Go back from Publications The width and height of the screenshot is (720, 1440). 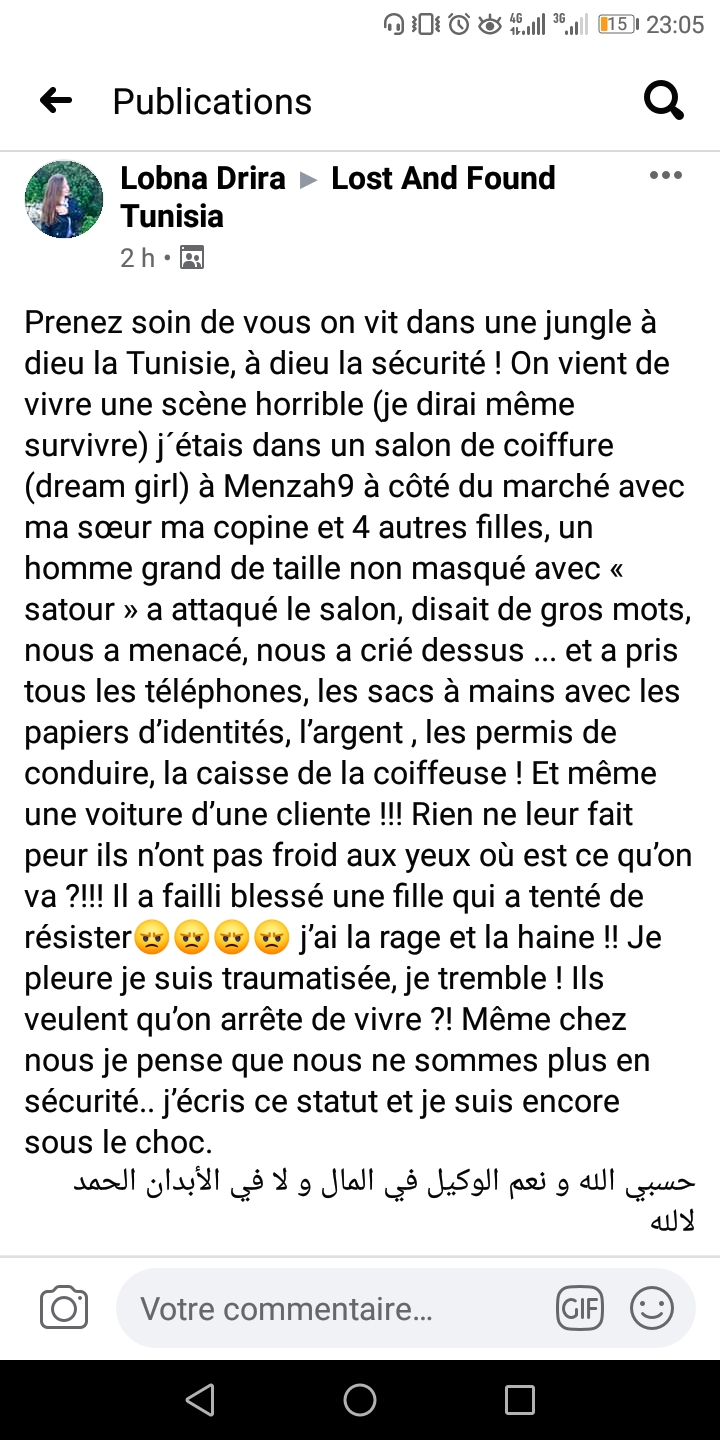click(x=56, y=100)
